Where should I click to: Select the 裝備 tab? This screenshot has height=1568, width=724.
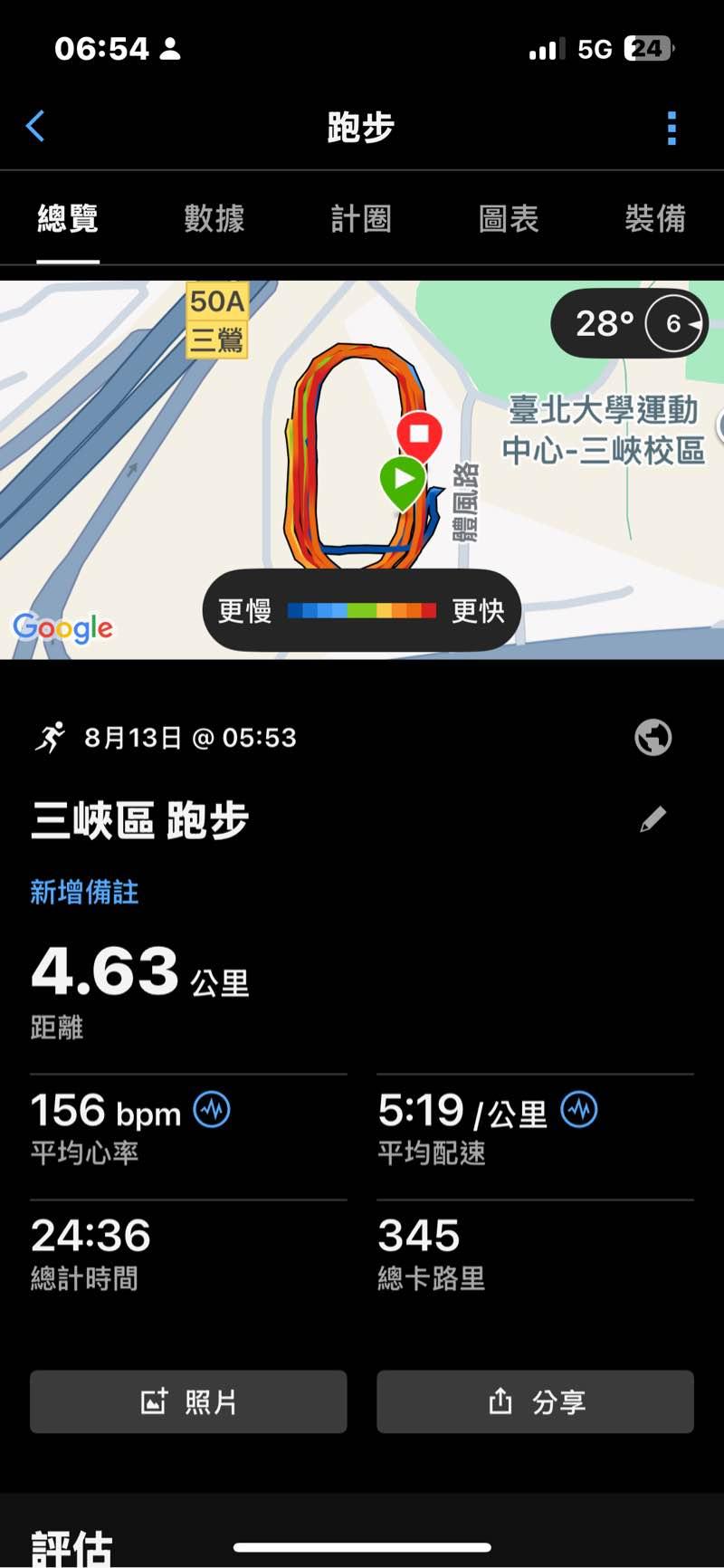click(x=655, y=219)
